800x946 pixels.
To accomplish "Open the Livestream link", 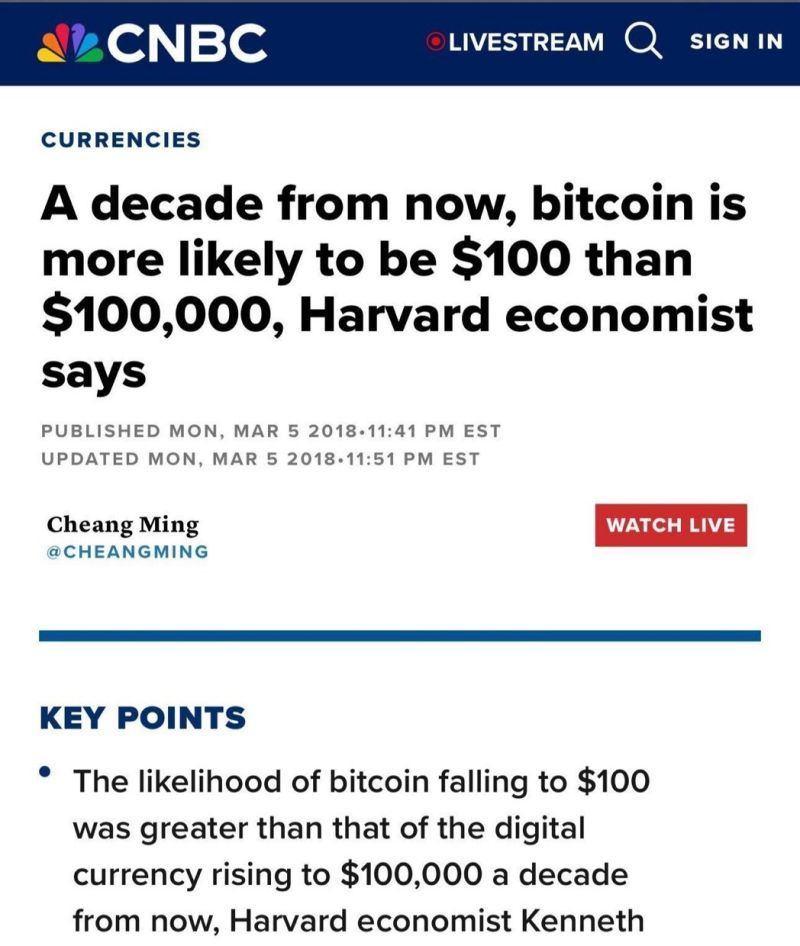I will 515,42.
